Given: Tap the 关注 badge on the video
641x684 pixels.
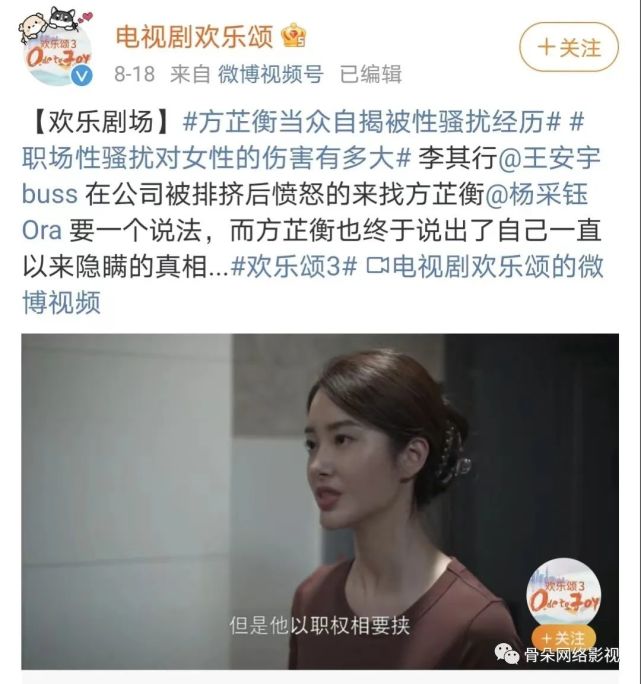Looking at the screenshot, I should (x=566, y=638).
